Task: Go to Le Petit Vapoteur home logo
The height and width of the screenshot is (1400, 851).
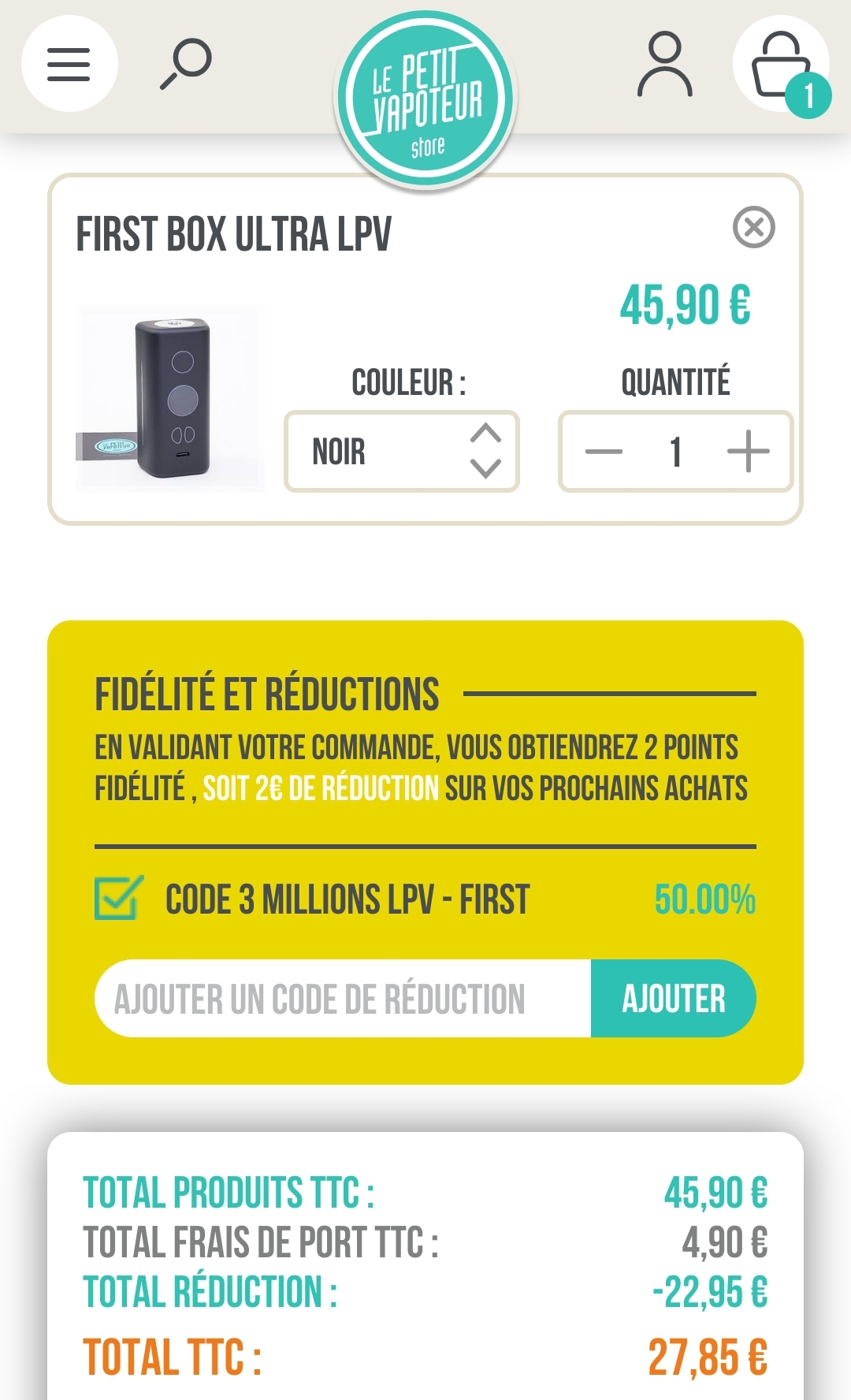Action: click(x=425, y=99)
